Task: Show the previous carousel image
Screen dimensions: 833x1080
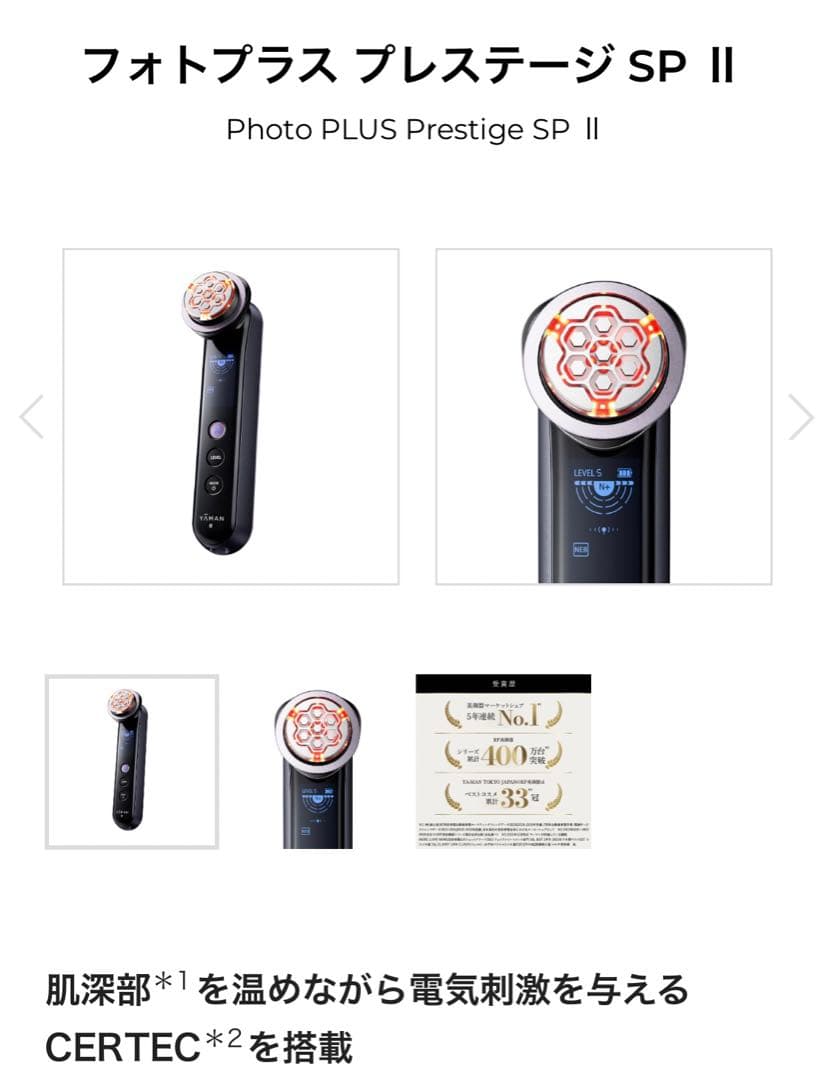Action: pyautogui.click(x=32, y=417)
